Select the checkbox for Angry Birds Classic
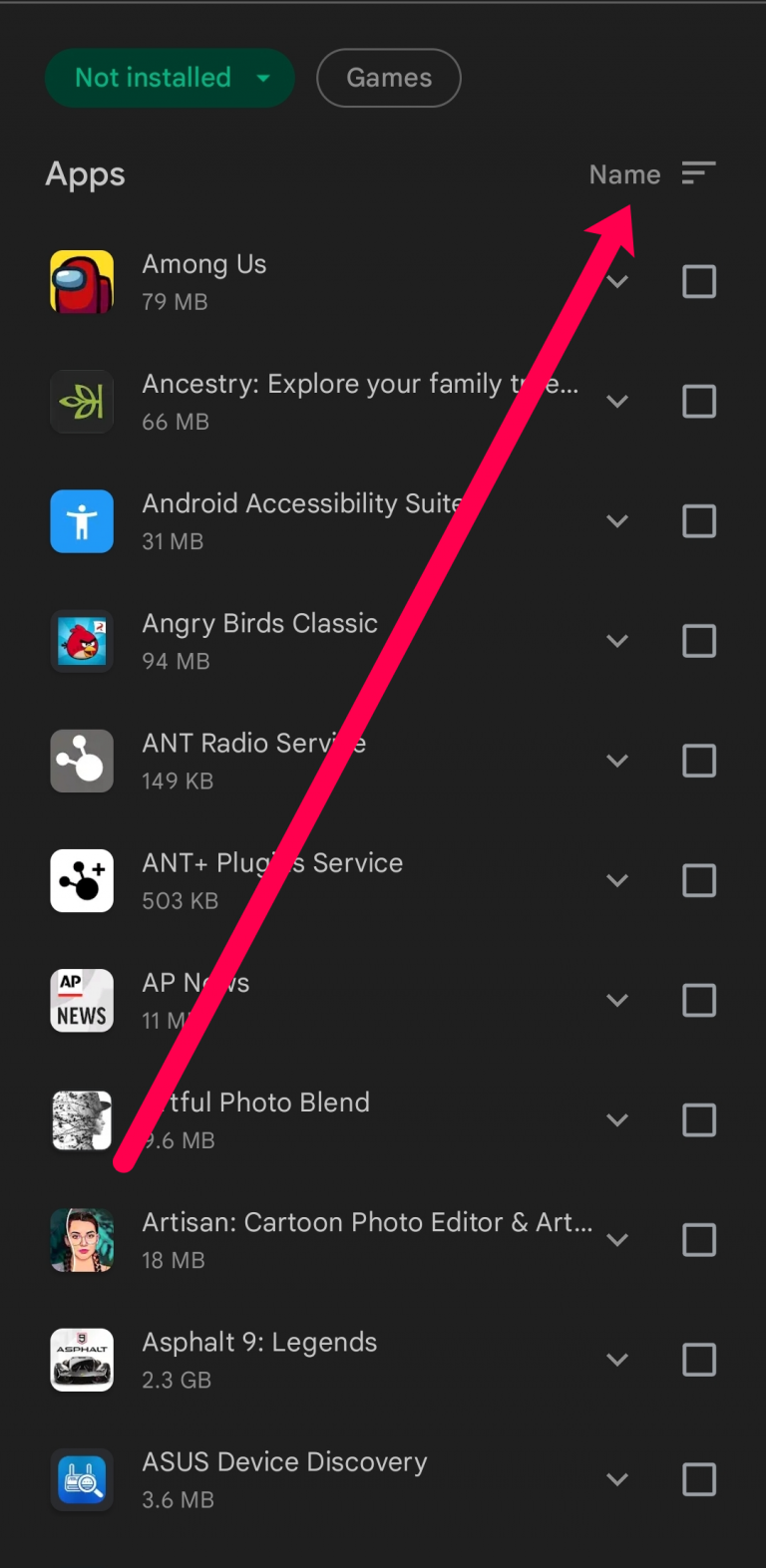 [699, 641]
